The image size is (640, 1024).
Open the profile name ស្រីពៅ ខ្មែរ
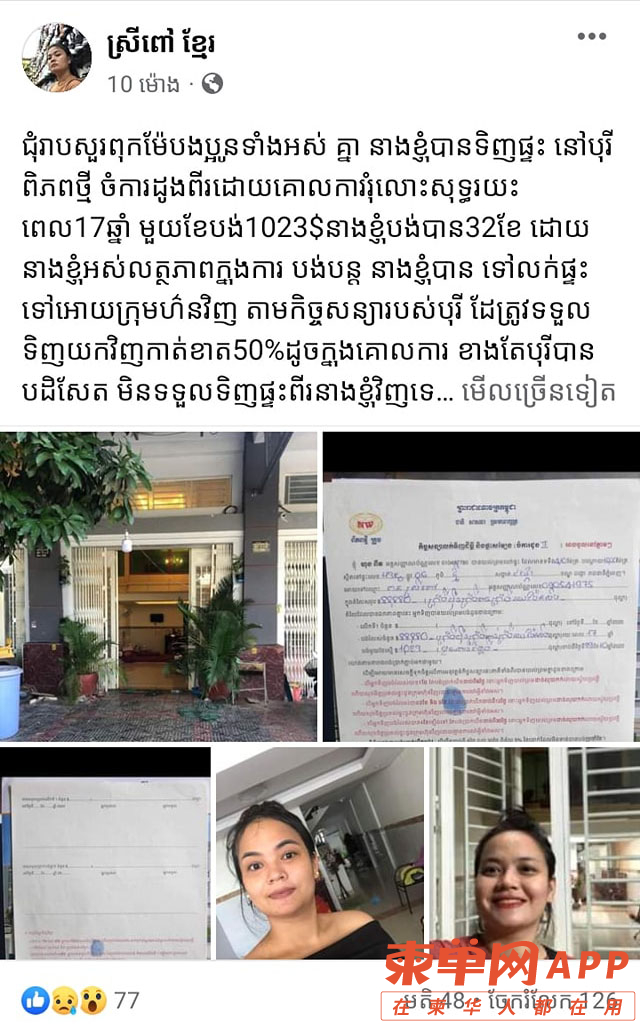click(161, 45)
